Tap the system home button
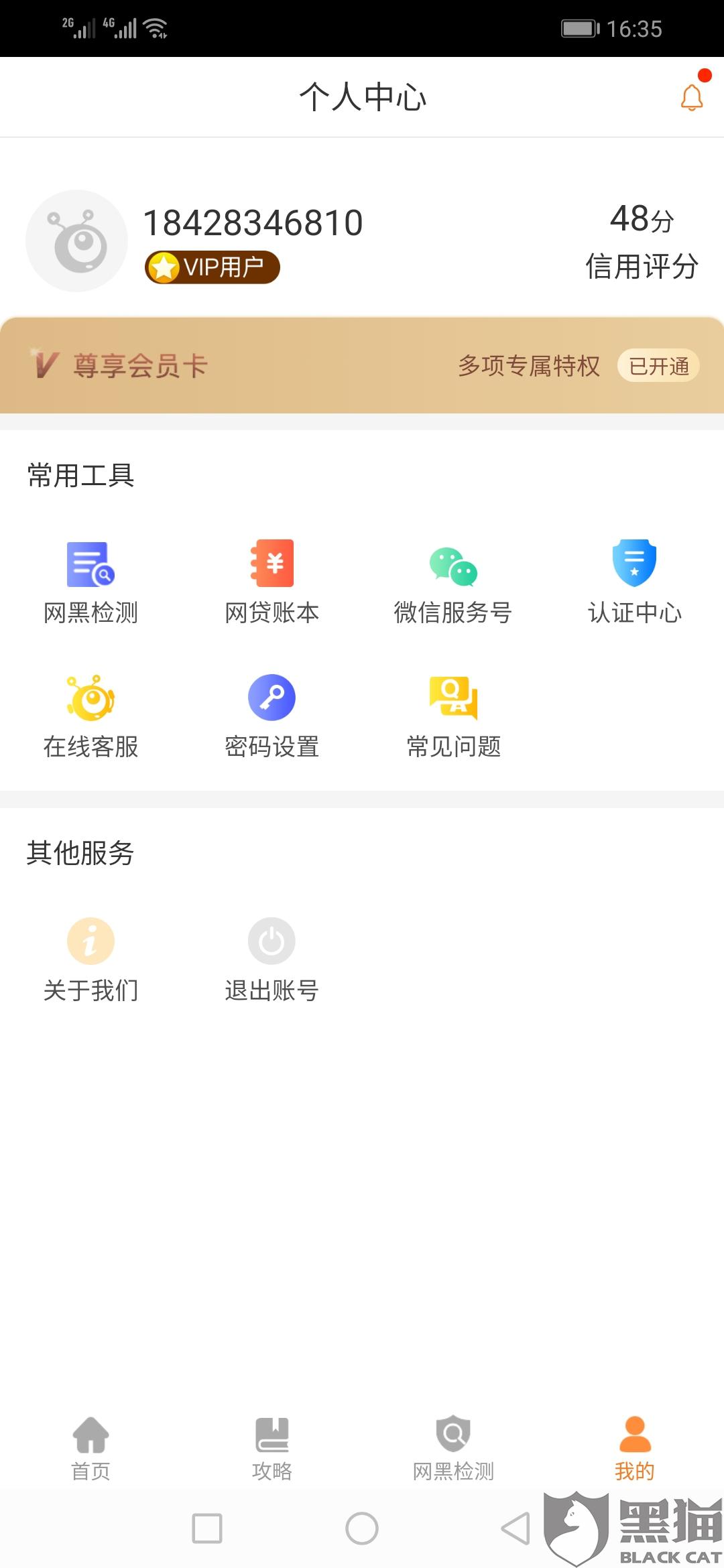The width and height of the screenshot is (724, 1568). pos(362,1528)
